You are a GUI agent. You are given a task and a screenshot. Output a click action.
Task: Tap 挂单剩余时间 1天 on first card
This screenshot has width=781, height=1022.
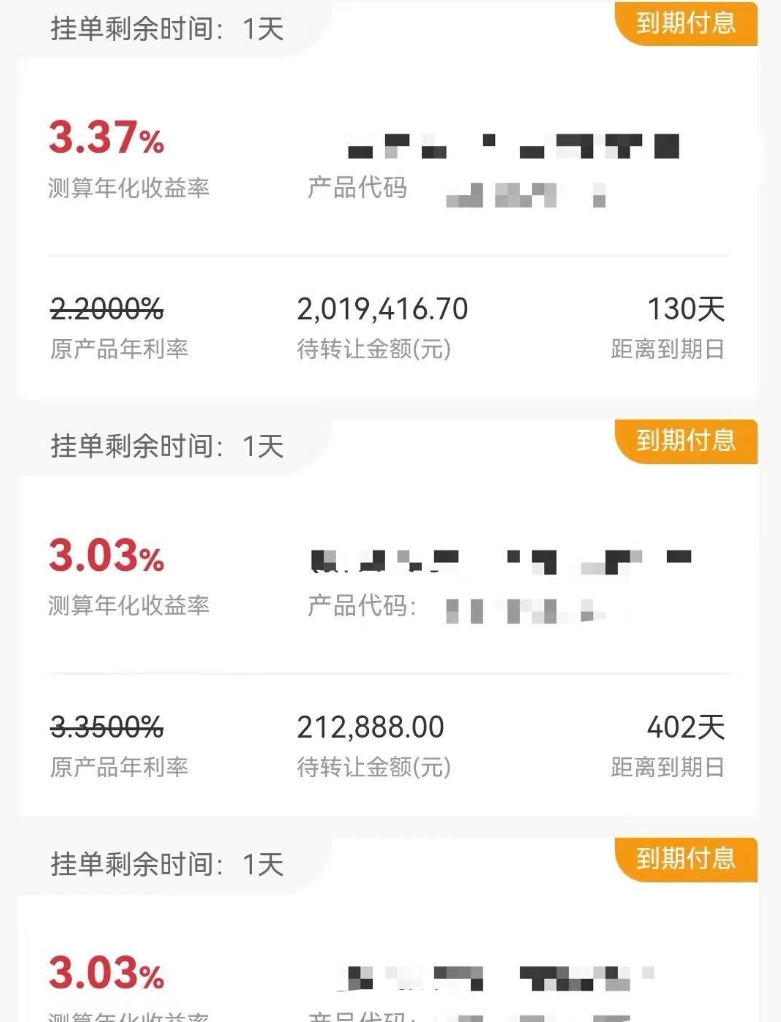click(x=163, y=27)
